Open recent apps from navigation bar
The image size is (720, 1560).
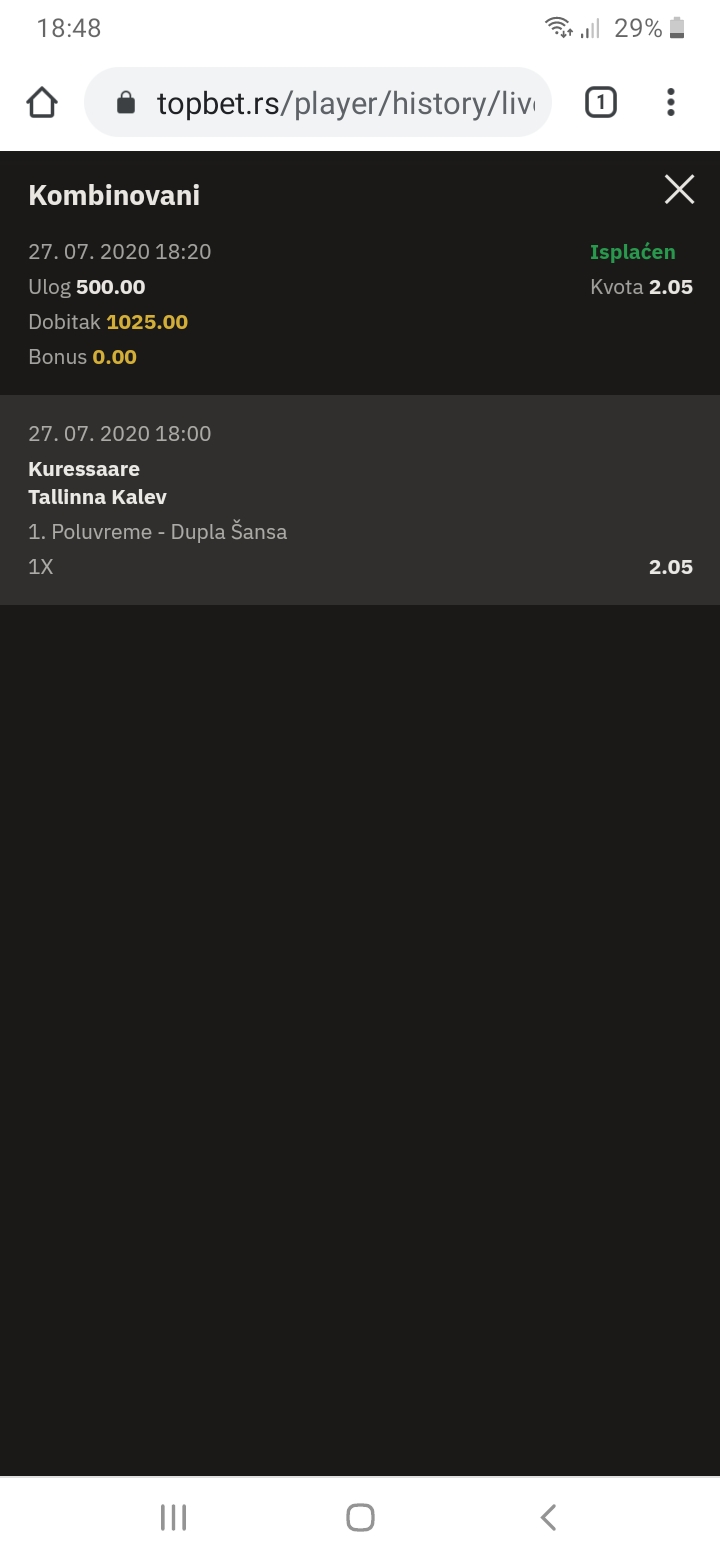173,1517
